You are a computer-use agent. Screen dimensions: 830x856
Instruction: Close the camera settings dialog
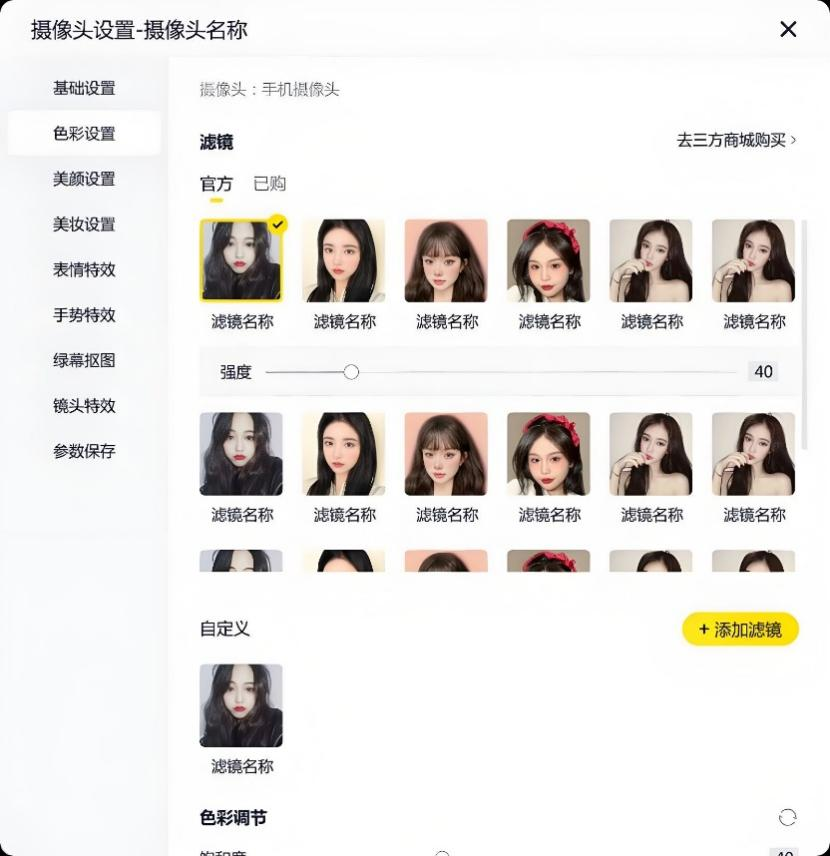tap(788, 29)
